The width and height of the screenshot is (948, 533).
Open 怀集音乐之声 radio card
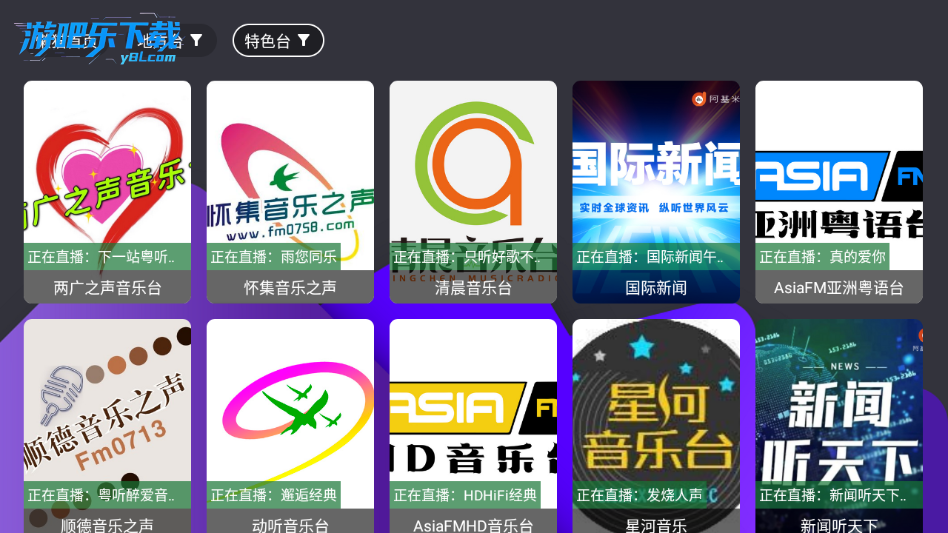290,191
